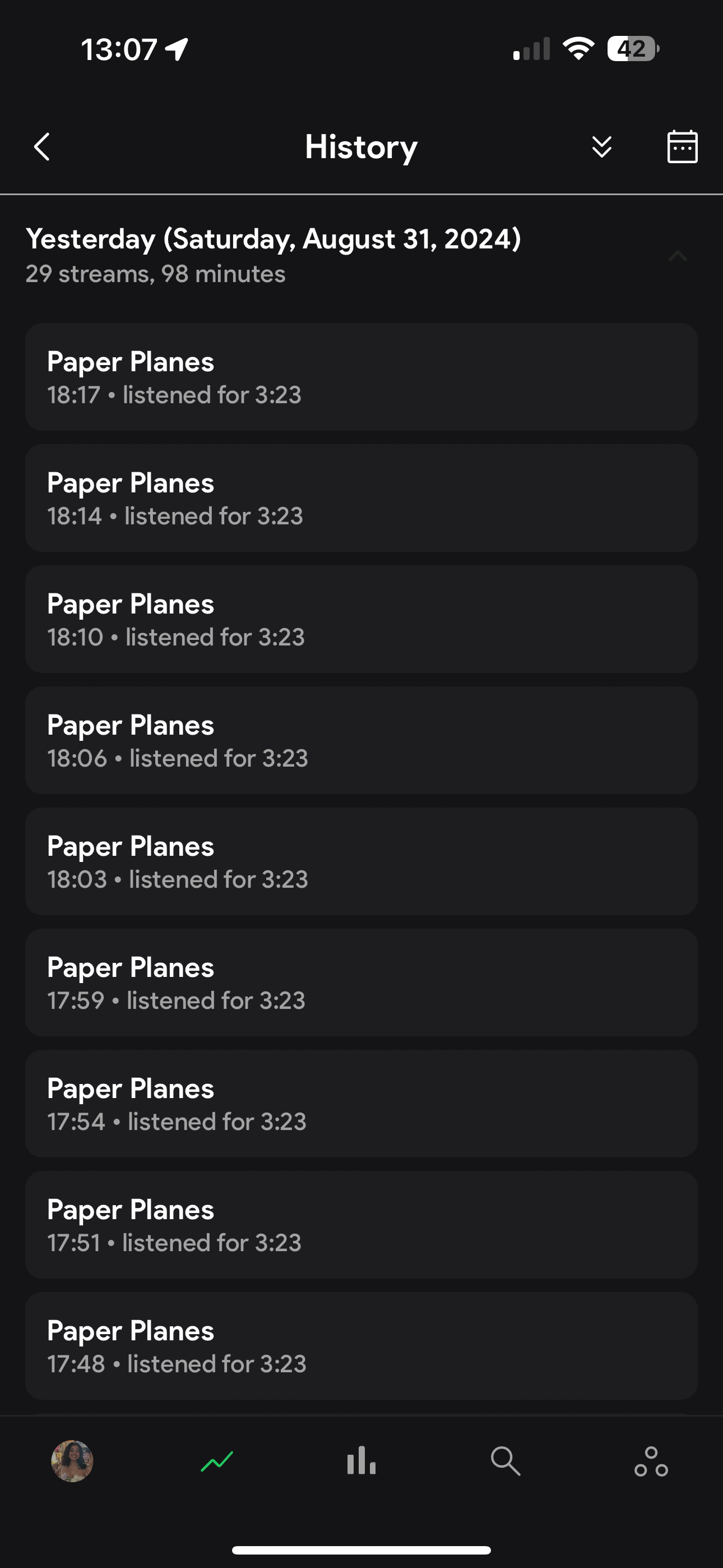The image size is (723, 1568).
Task: Open Paper Planes stream at 18:17
Action: pos(361,377)
